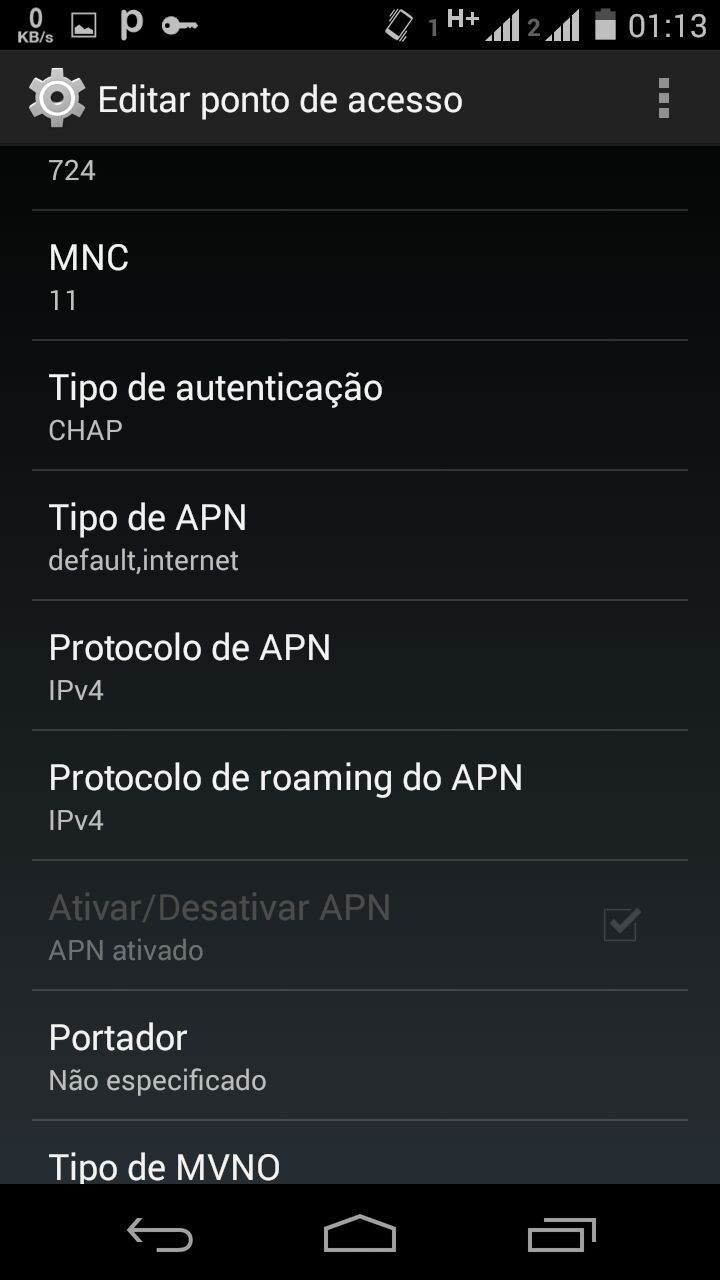The image size is (720, 1280).
Task: Go back via the settings gear icon
Action: coord(57,98)
